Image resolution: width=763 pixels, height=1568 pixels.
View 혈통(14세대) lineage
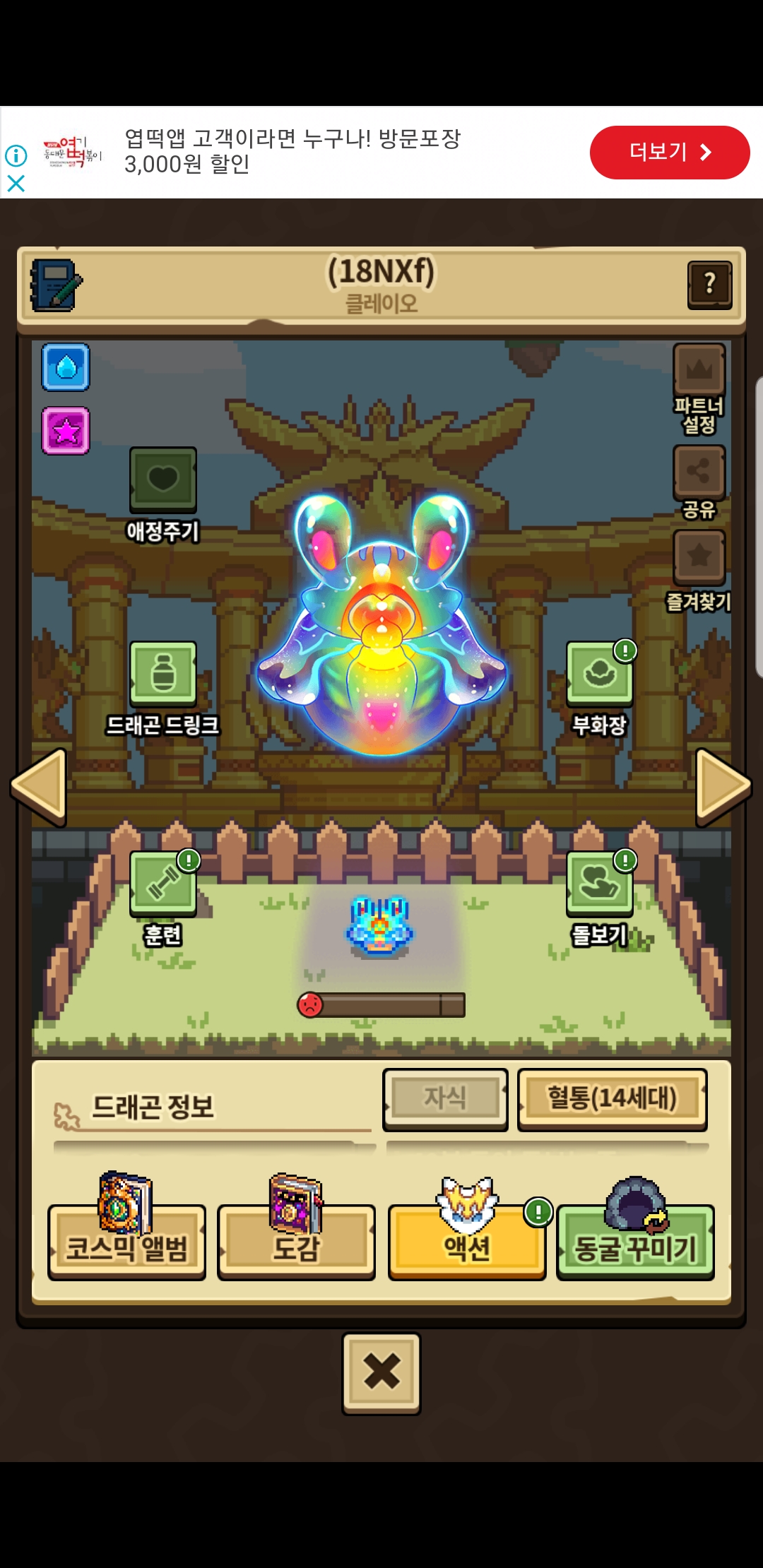click(x=613, y=1099)
